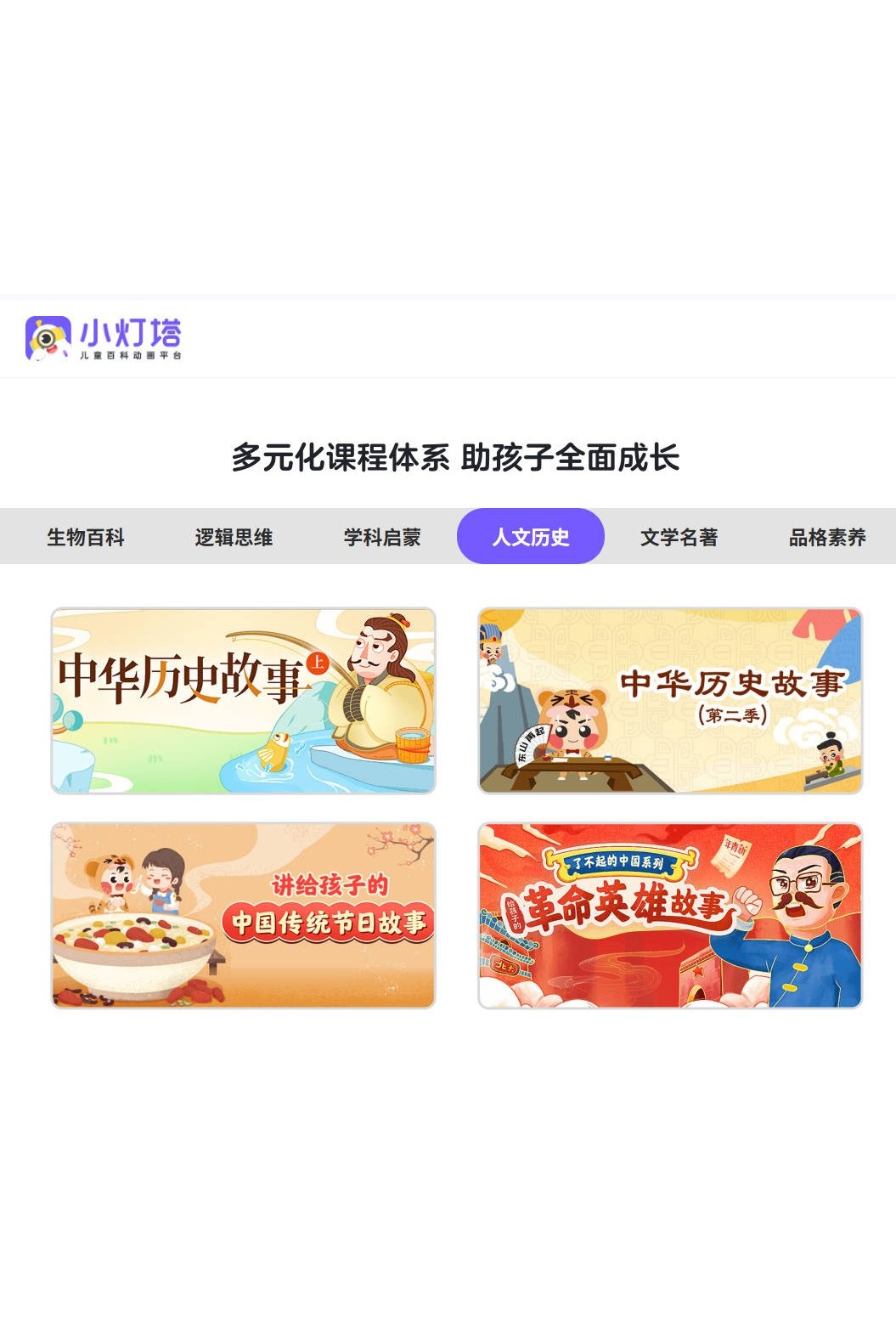Open 中华历史故事 第二季 course
896x1344 pixels.
point(670,702)
